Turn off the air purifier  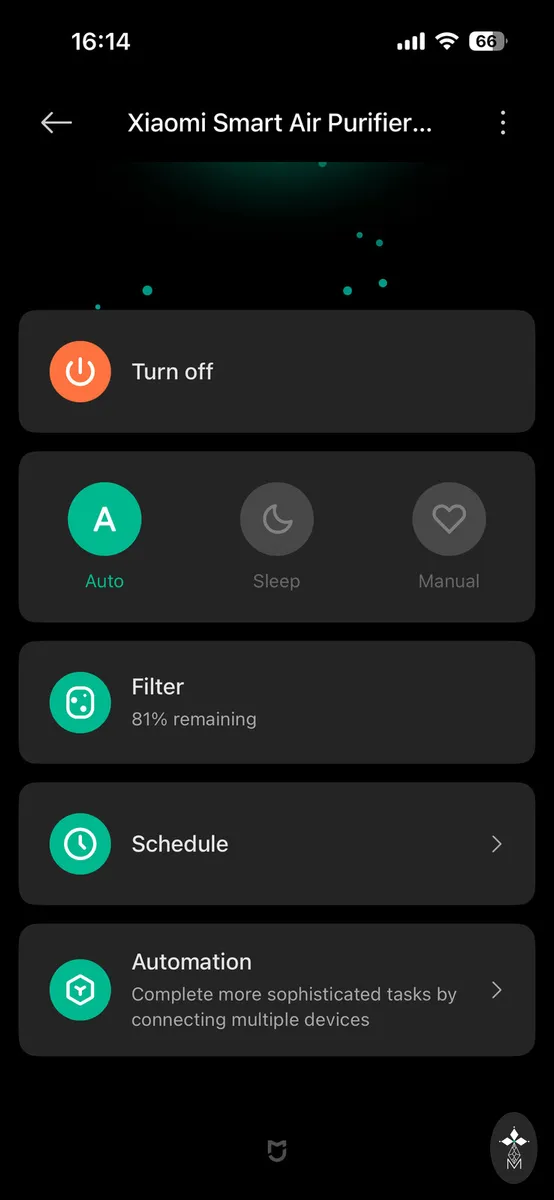(x=277, y=371)
